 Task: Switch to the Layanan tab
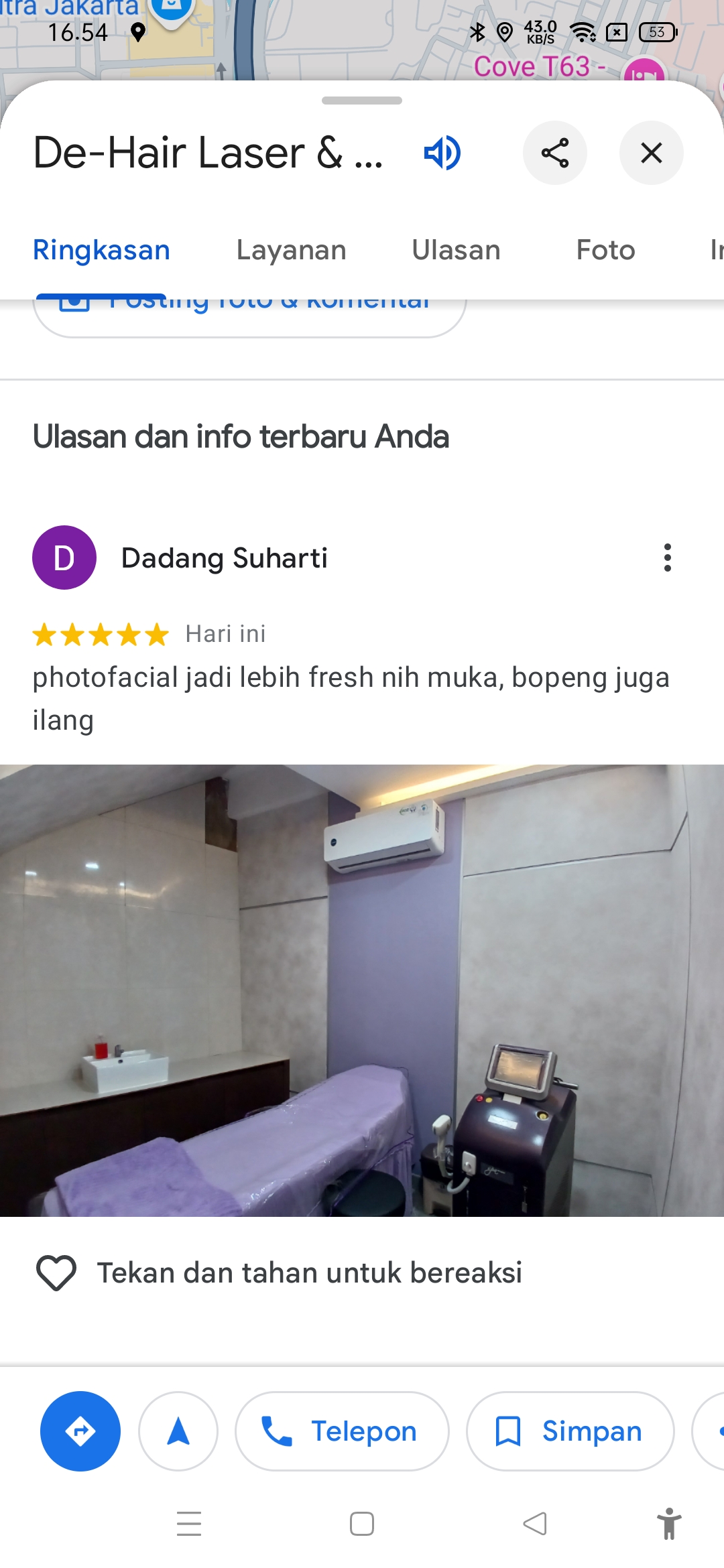click(x=292, y=250)
